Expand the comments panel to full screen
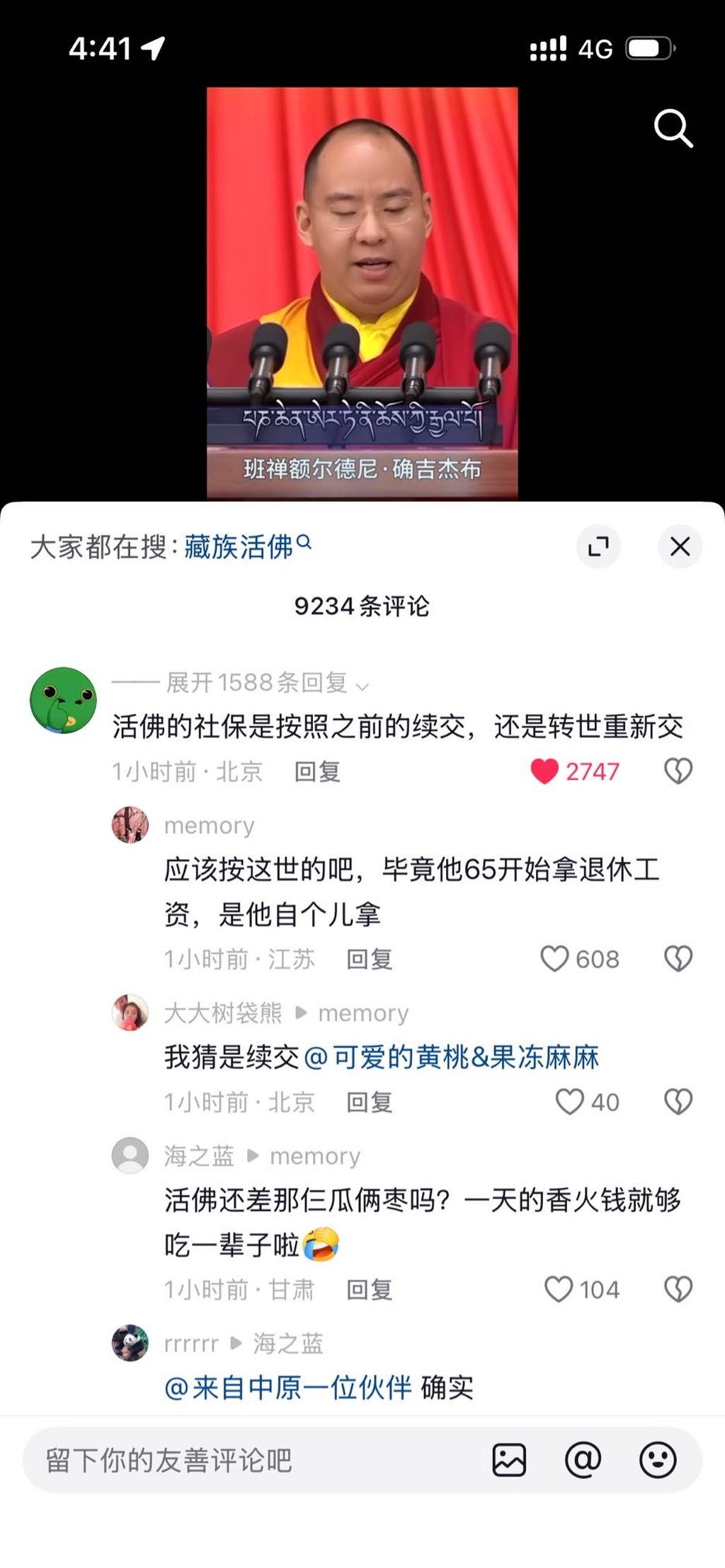This screenshot has height=1568, width=725. point(598,546)
